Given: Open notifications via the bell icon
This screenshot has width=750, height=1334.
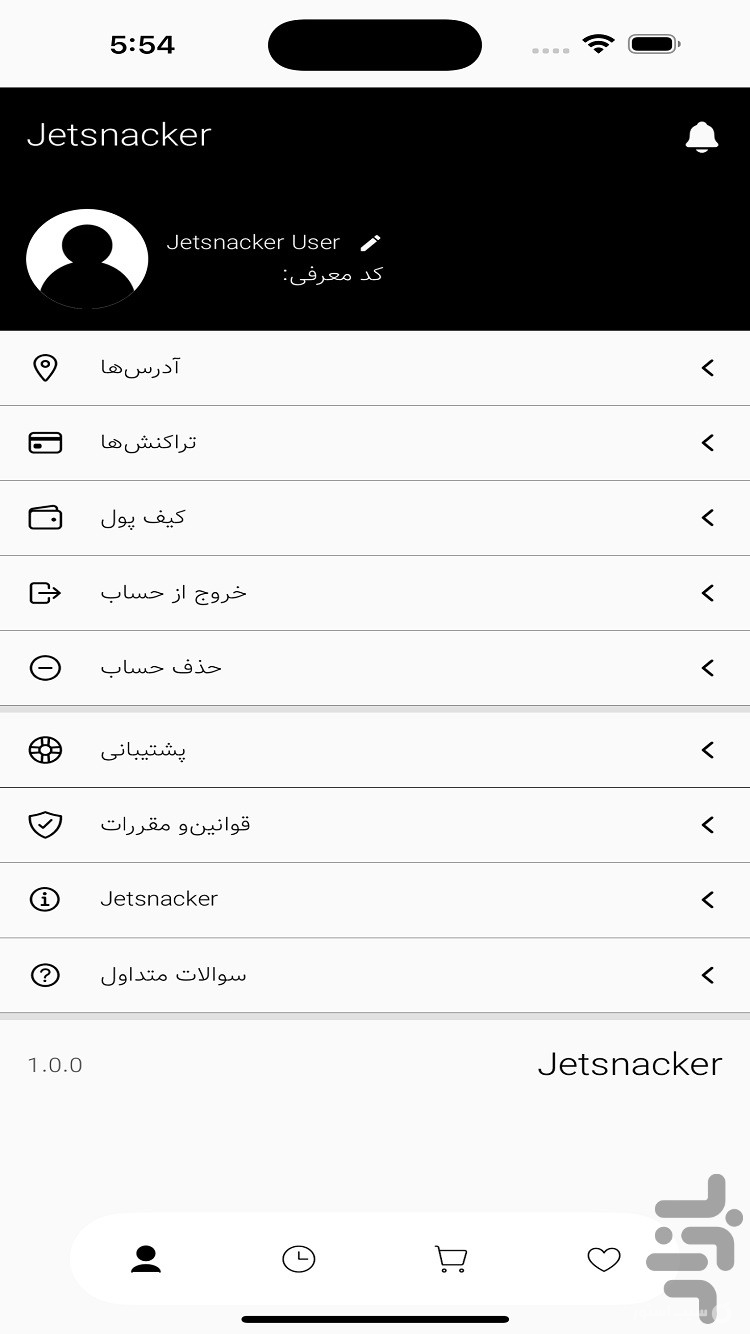Looking at the screenshot, I should (701, 136).
